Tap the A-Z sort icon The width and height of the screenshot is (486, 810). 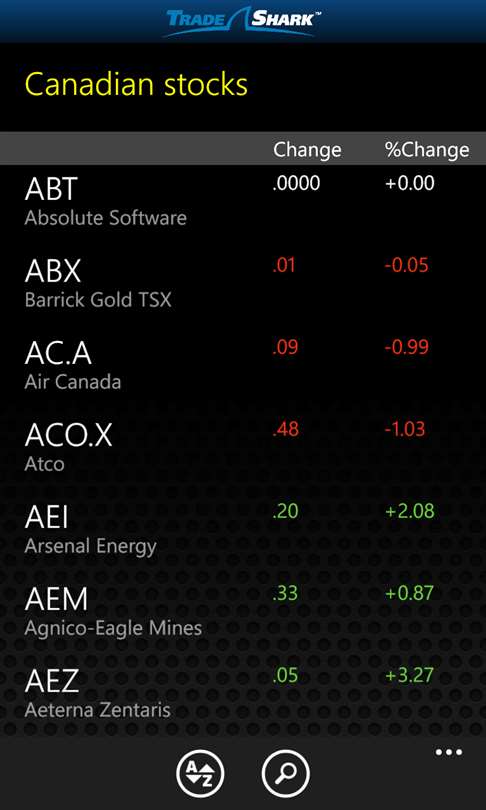(200, 773)
